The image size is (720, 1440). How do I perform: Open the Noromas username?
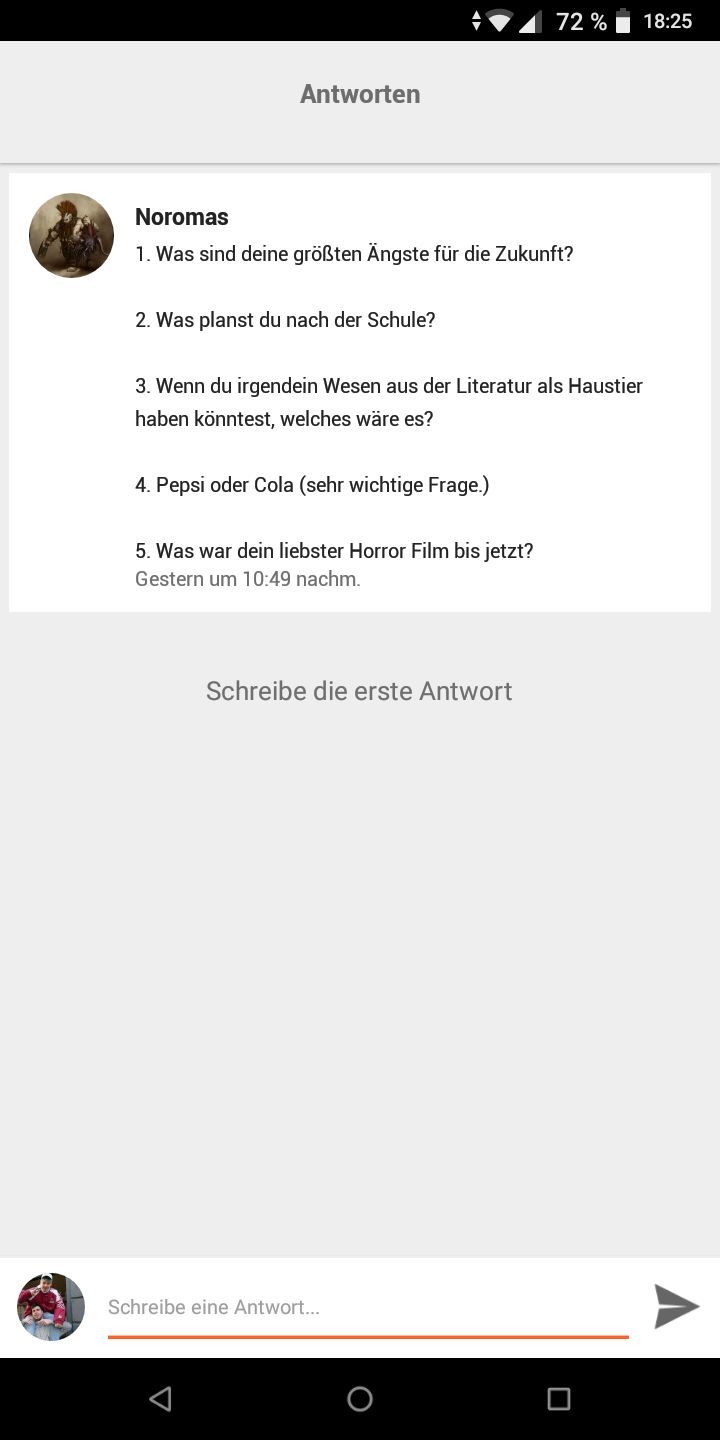point(182,217)
